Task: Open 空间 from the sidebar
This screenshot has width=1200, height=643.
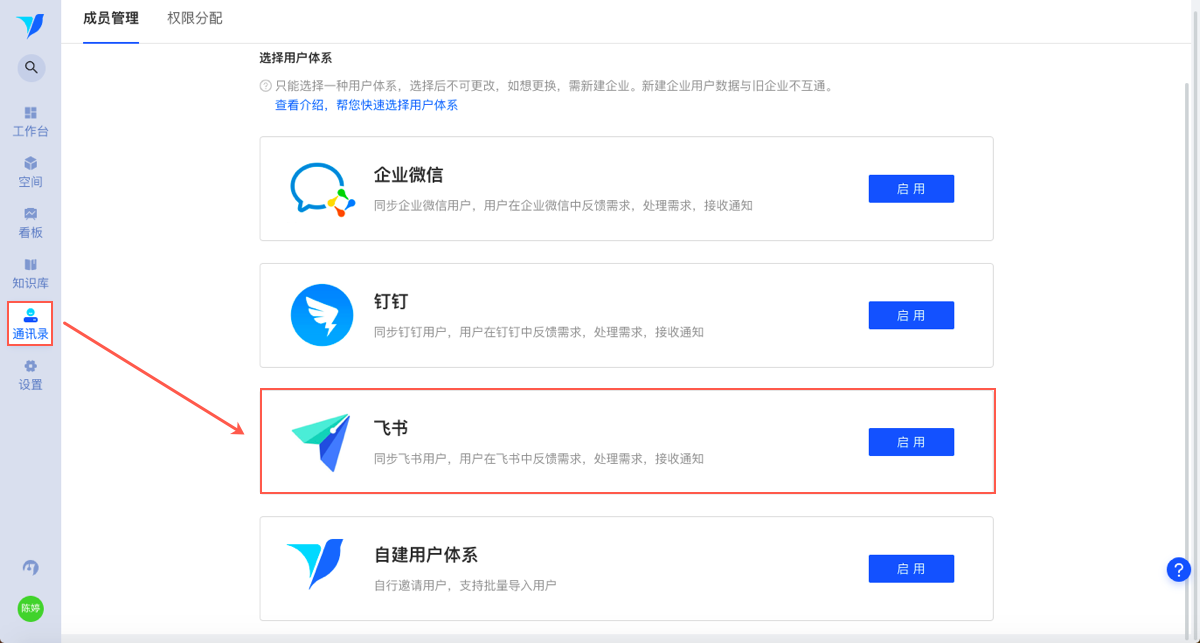Action: 30,172
